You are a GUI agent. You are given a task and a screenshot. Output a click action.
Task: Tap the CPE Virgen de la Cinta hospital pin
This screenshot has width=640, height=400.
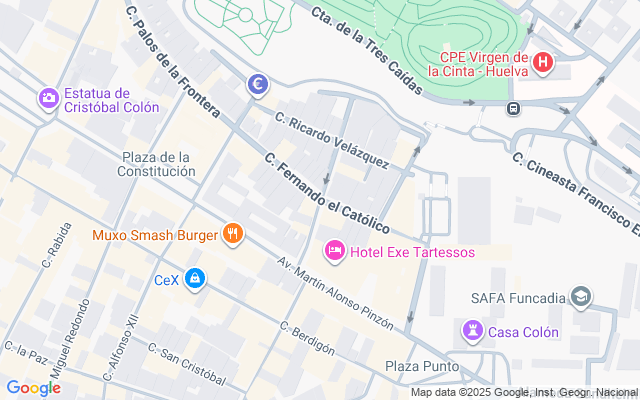point(543,63)
